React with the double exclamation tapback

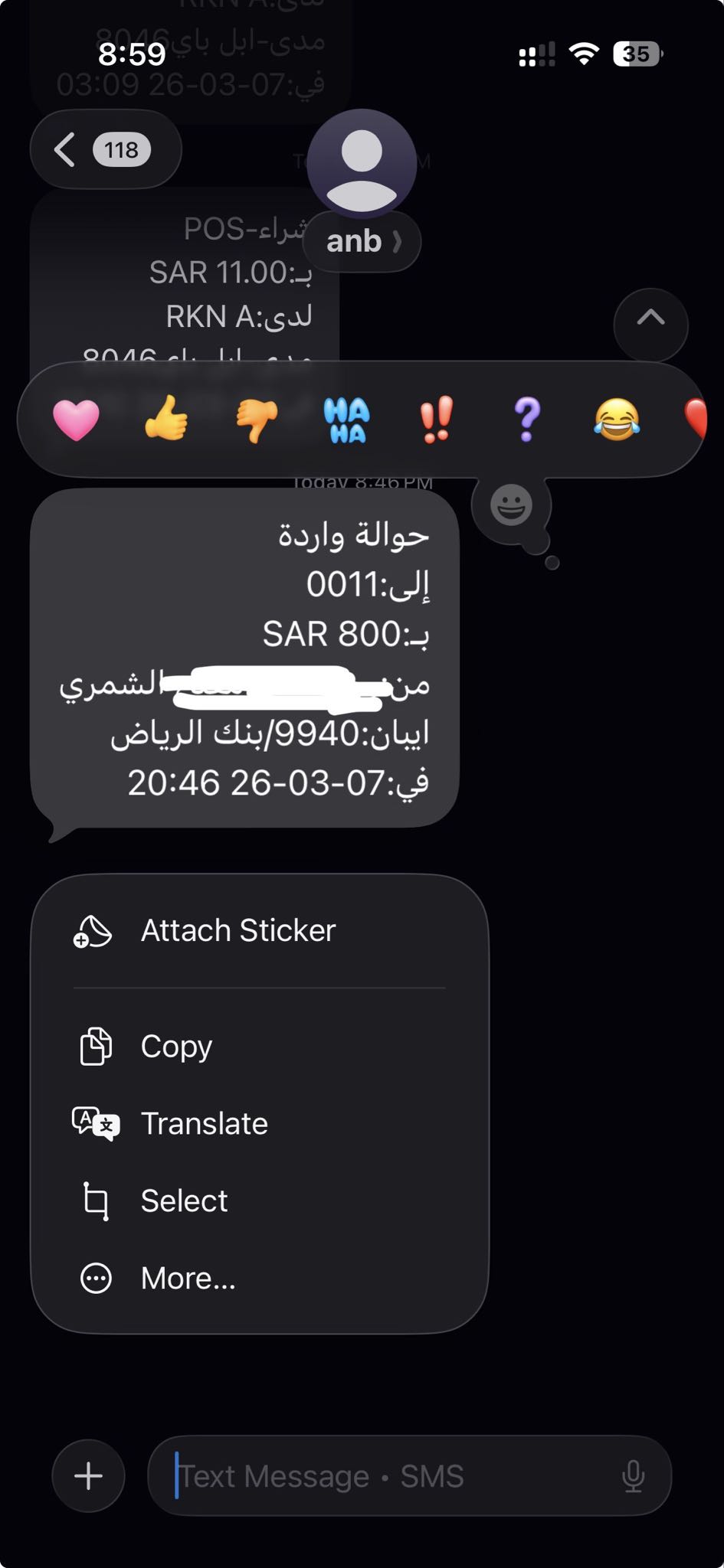point(437,420)
